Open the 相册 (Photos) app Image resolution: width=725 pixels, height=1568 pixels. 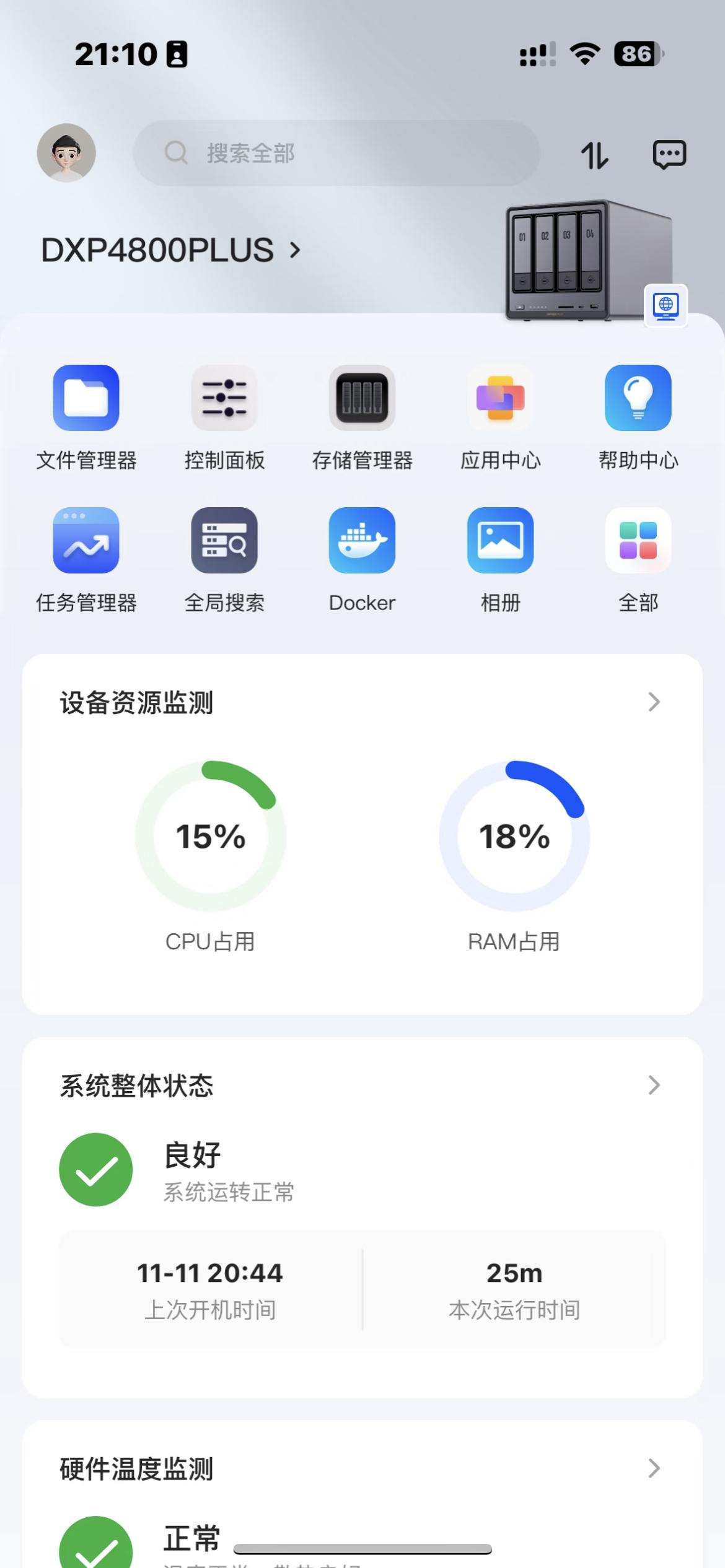click(499, 540)
